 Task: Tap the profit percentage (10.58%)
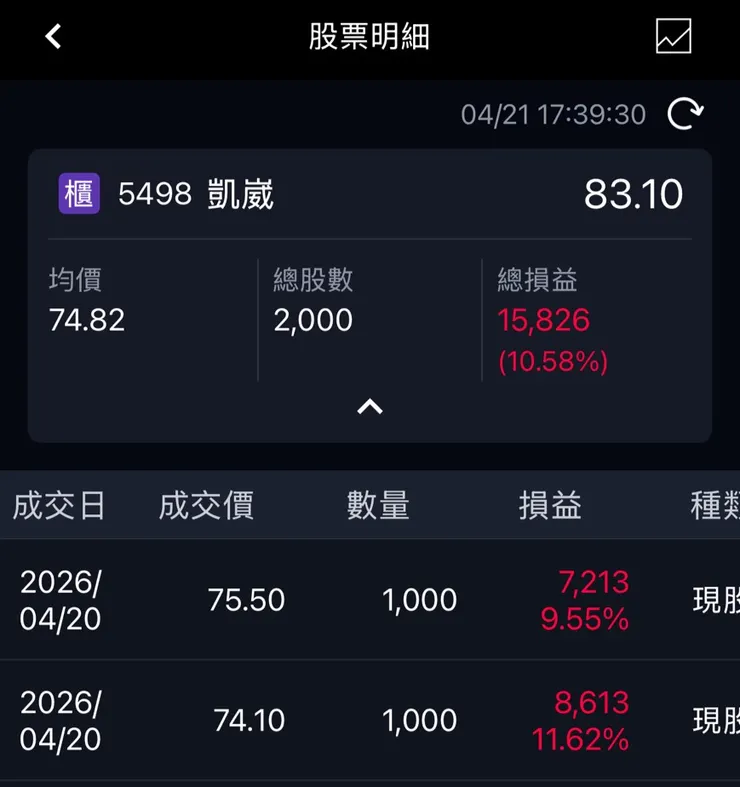pyautogui.click(x=550, y=360)
